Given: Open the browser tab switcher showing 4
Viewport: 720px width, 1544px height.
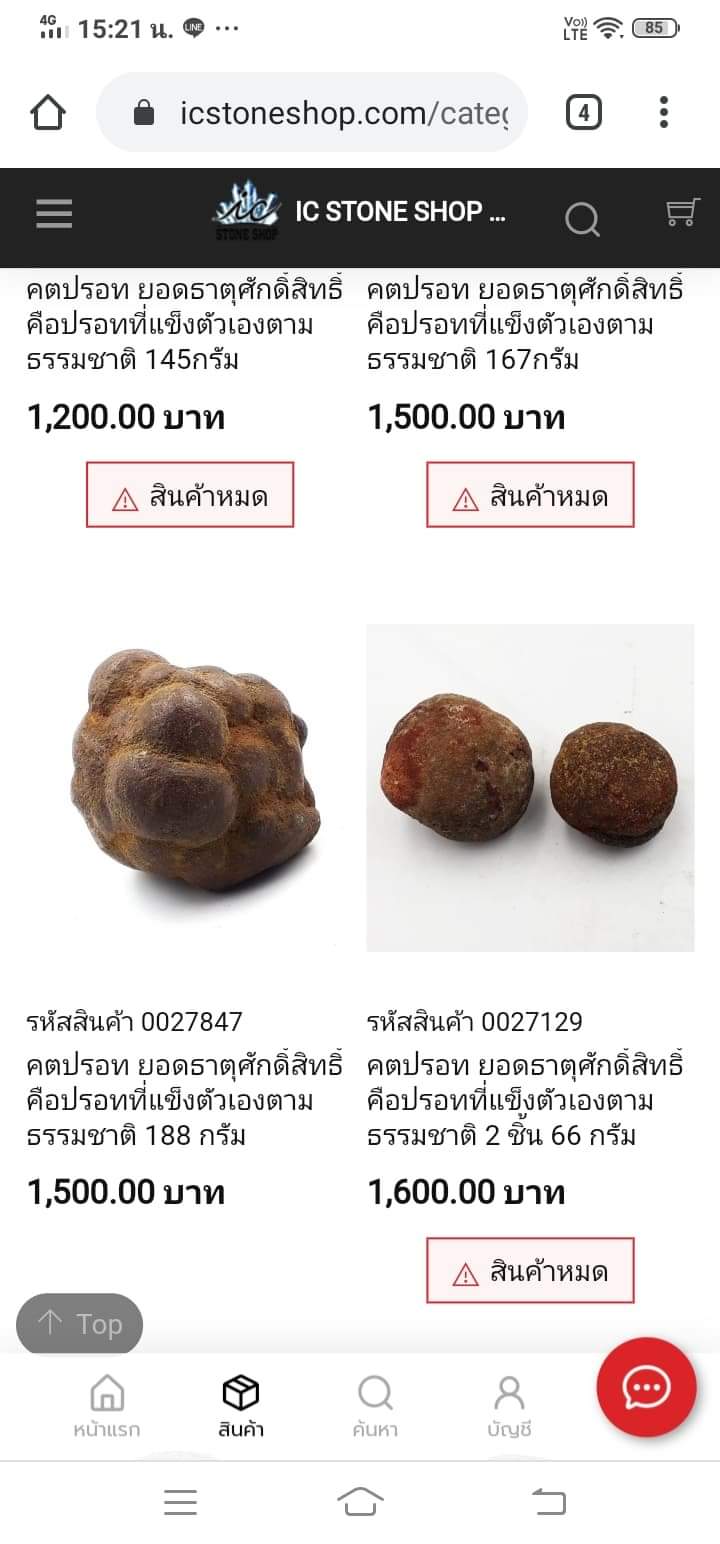Looking at the screenshot, I should coord(584,113).
